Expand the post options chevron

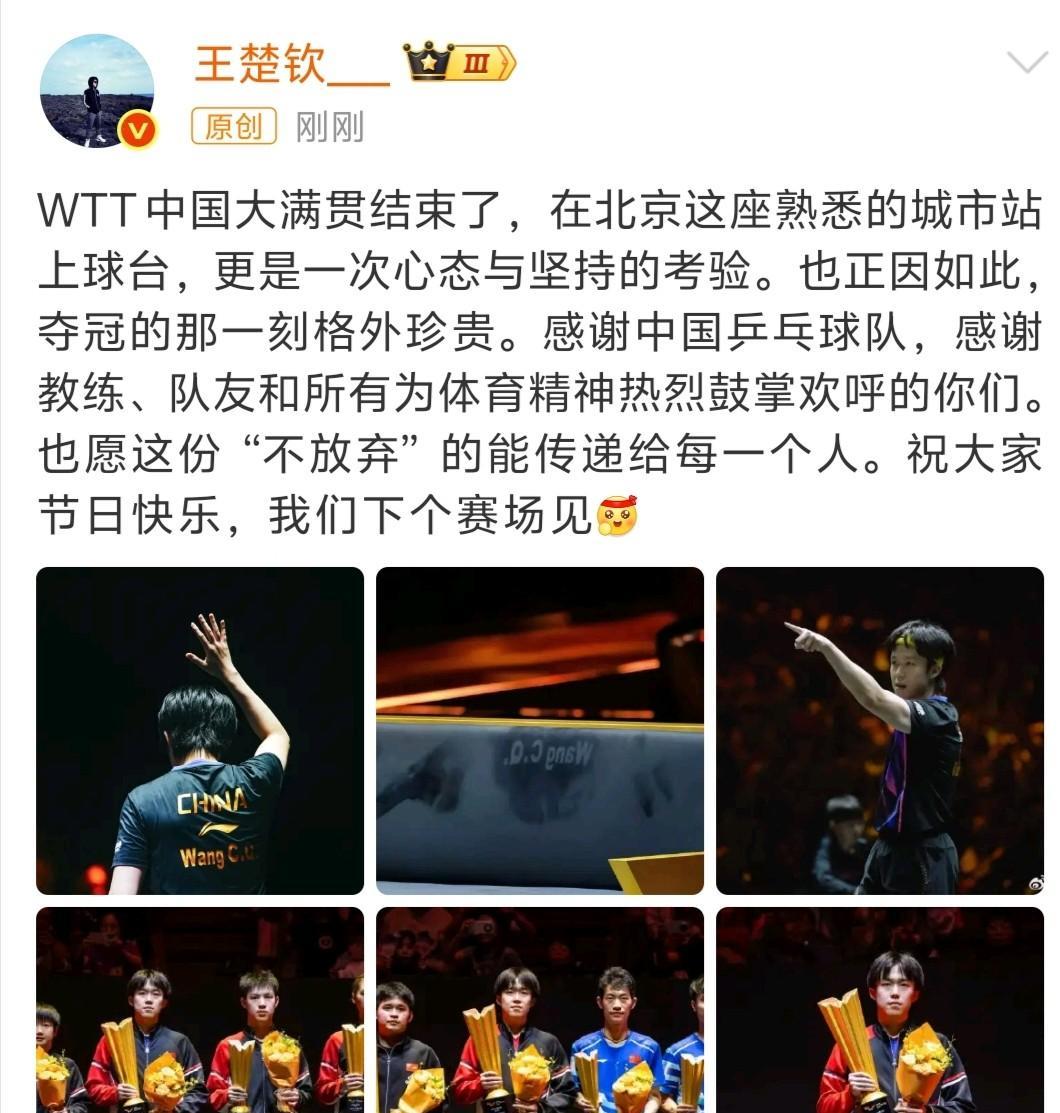click(1025, 64)
